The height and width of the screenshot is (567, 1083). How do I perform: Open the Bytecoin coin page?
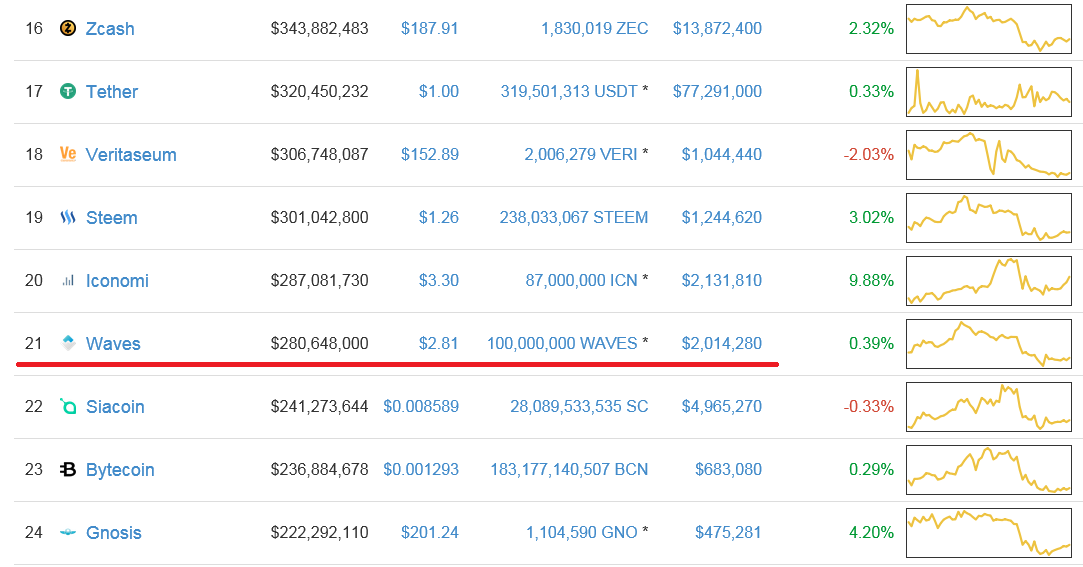120,470
